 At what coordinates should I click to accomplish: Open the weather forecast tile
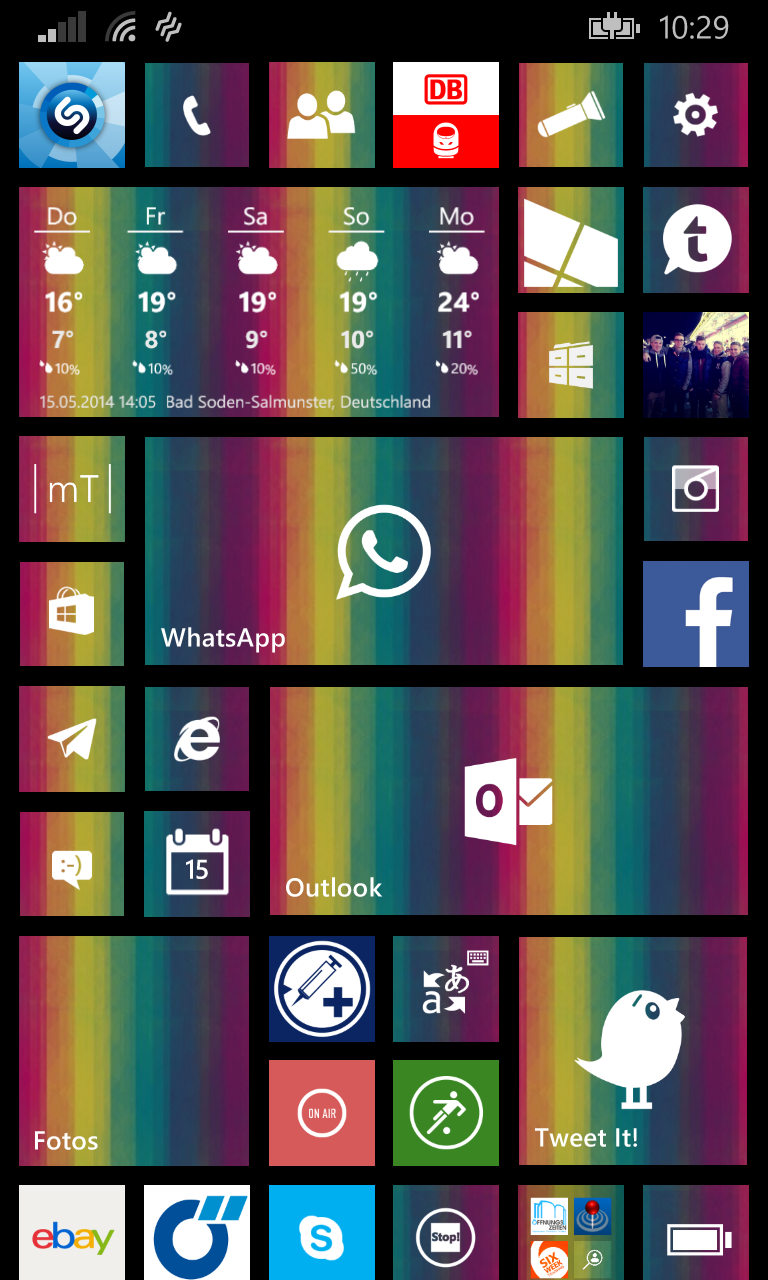point(259,302)
